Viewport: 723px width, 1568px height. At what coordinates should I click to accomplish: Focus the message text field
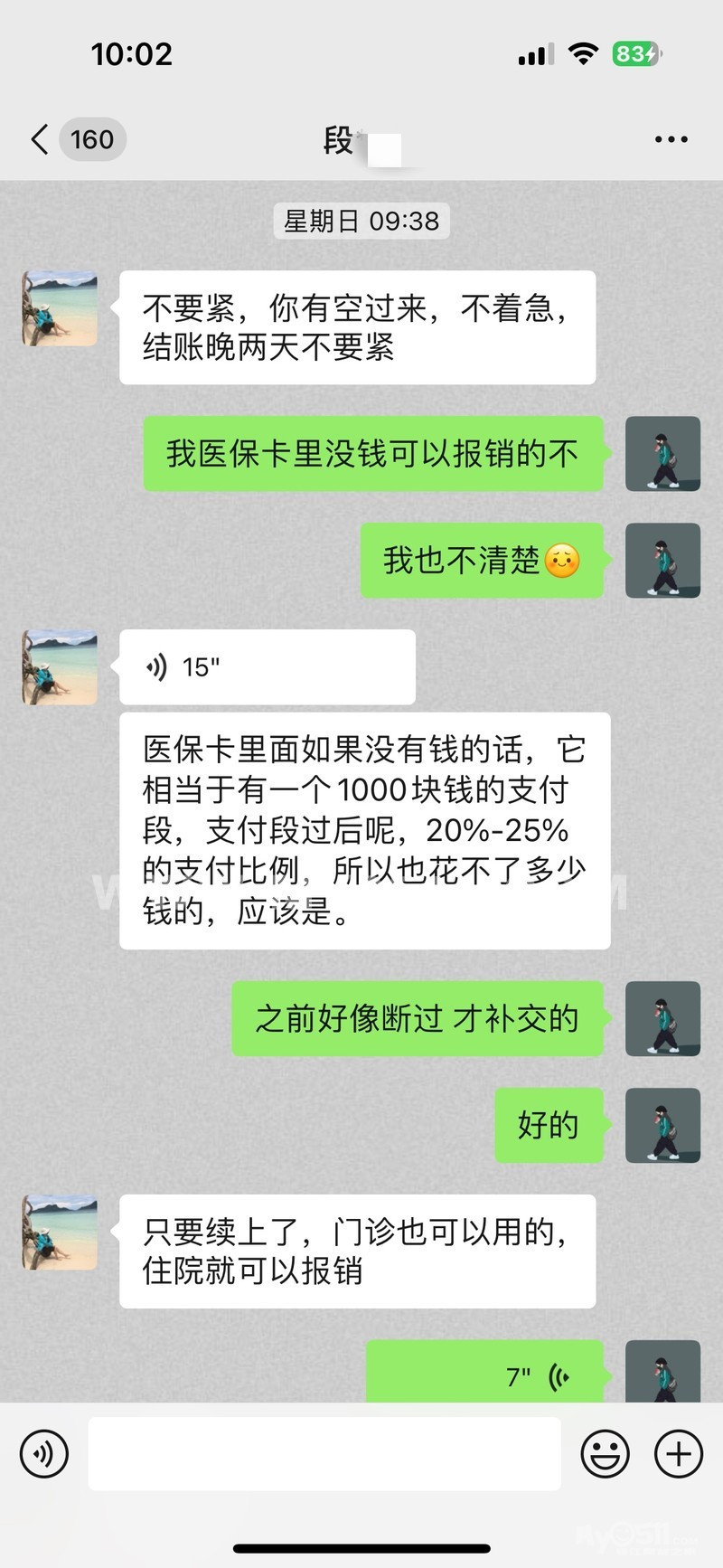[324, 1453]
